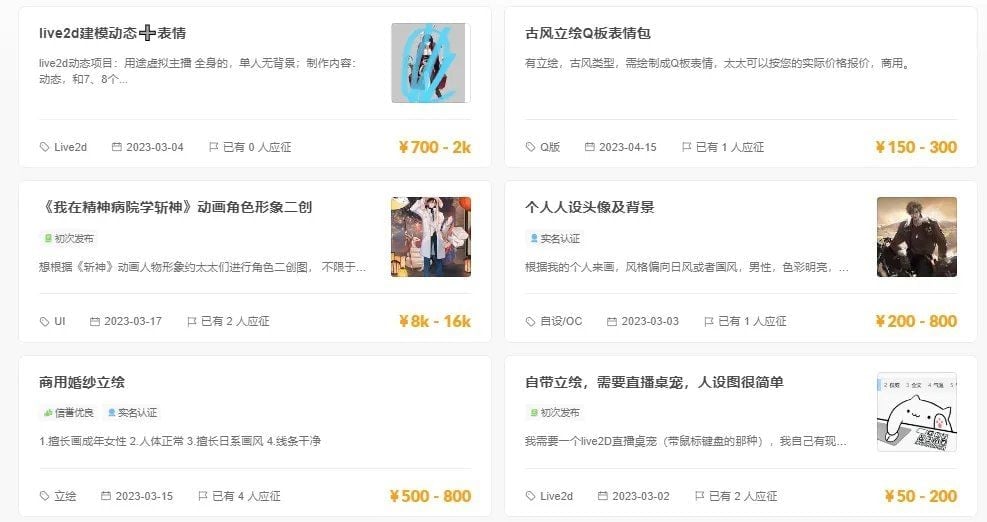View the 自带立绘，需要直播桌宠 listing
This screenshot has height=522, width=987.
tap(654, 382)
